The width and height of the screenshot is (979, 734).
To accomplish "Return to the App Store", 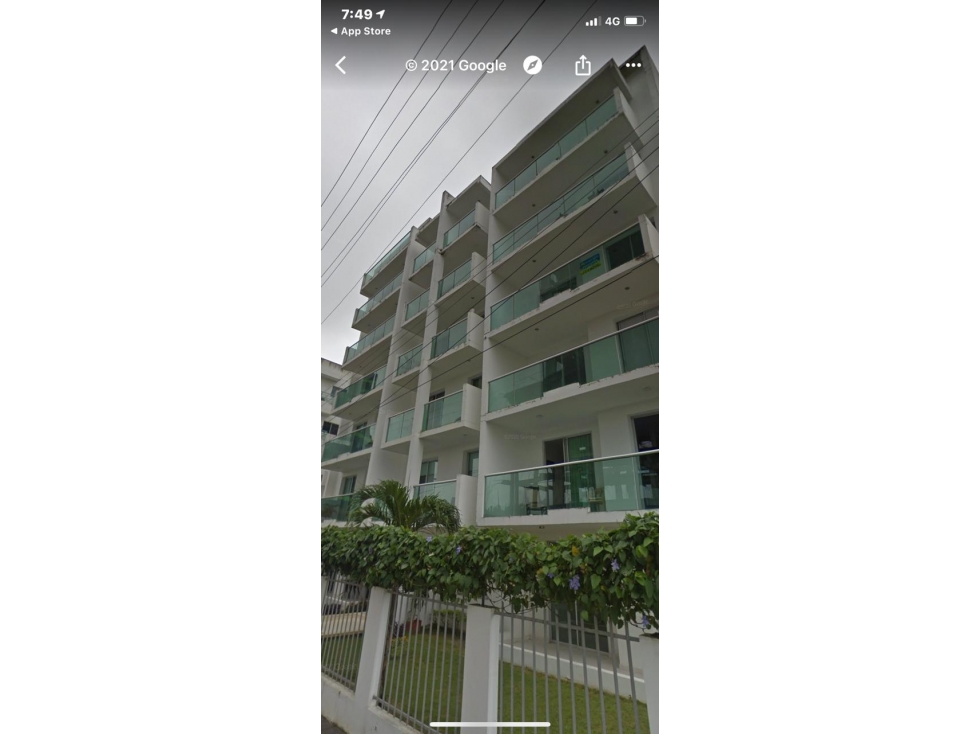I will tap(361, 31).
